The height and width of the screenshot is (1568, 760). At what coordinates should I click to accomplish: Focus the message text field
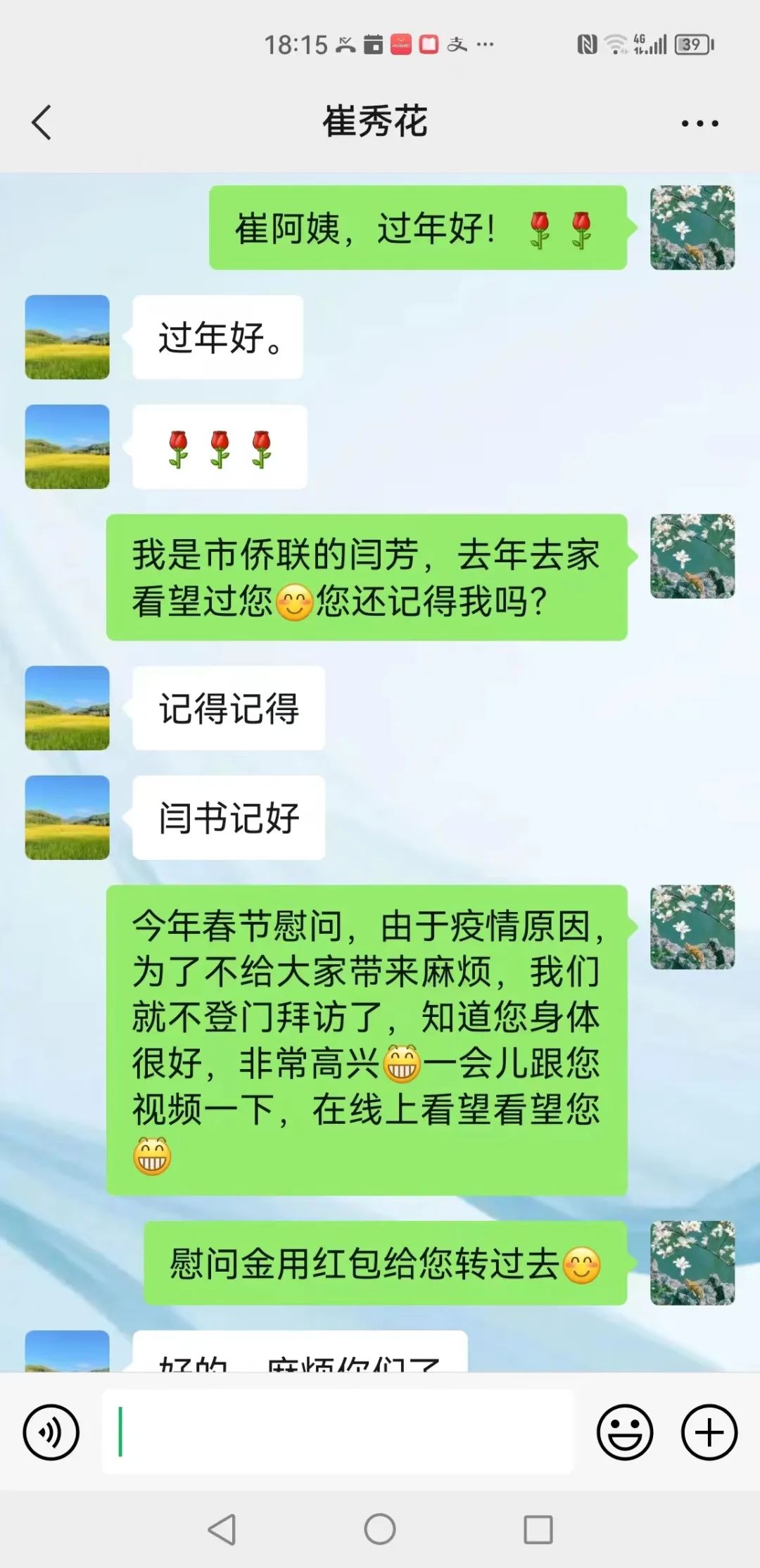point(338,1432)
